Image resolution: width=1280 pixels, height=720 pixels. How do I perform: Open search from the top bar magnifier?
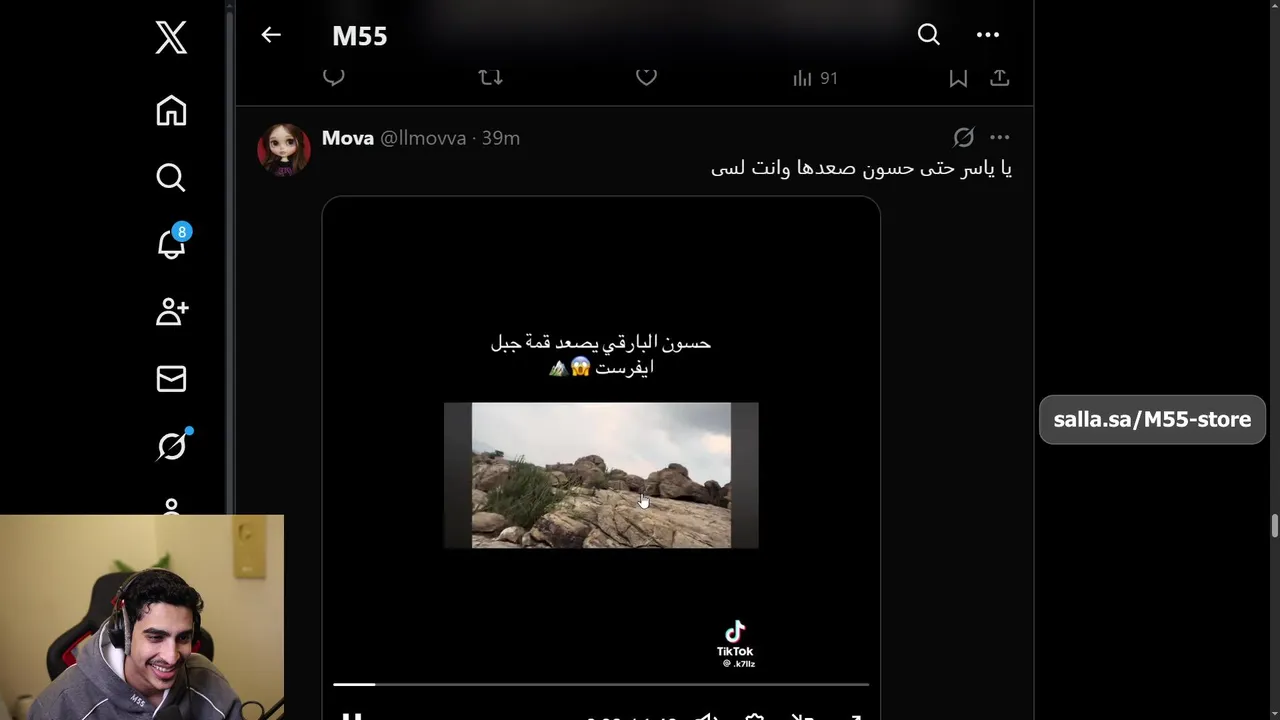coord(928,35)
